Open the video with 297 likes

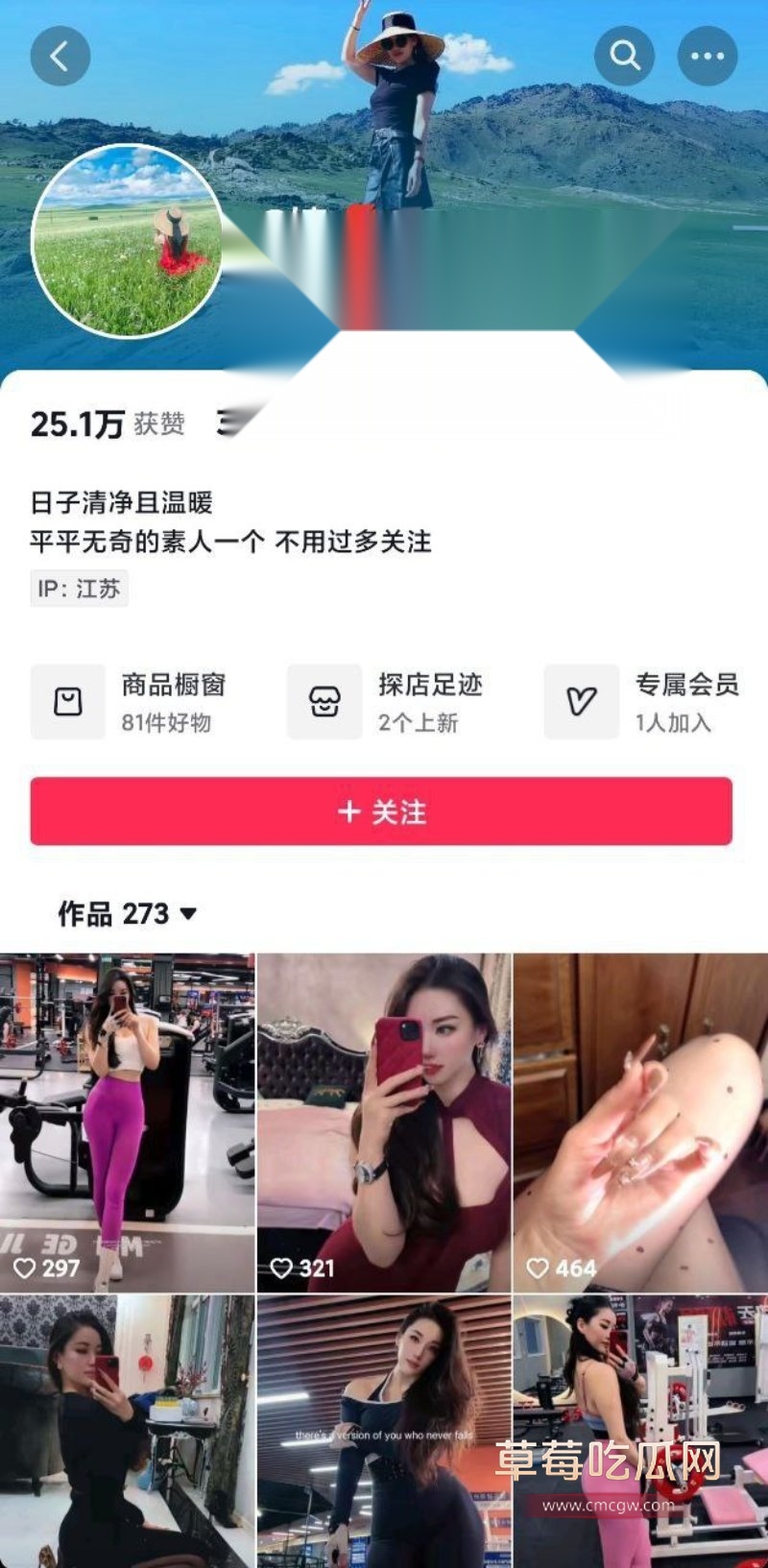[x=127, y=1122]
